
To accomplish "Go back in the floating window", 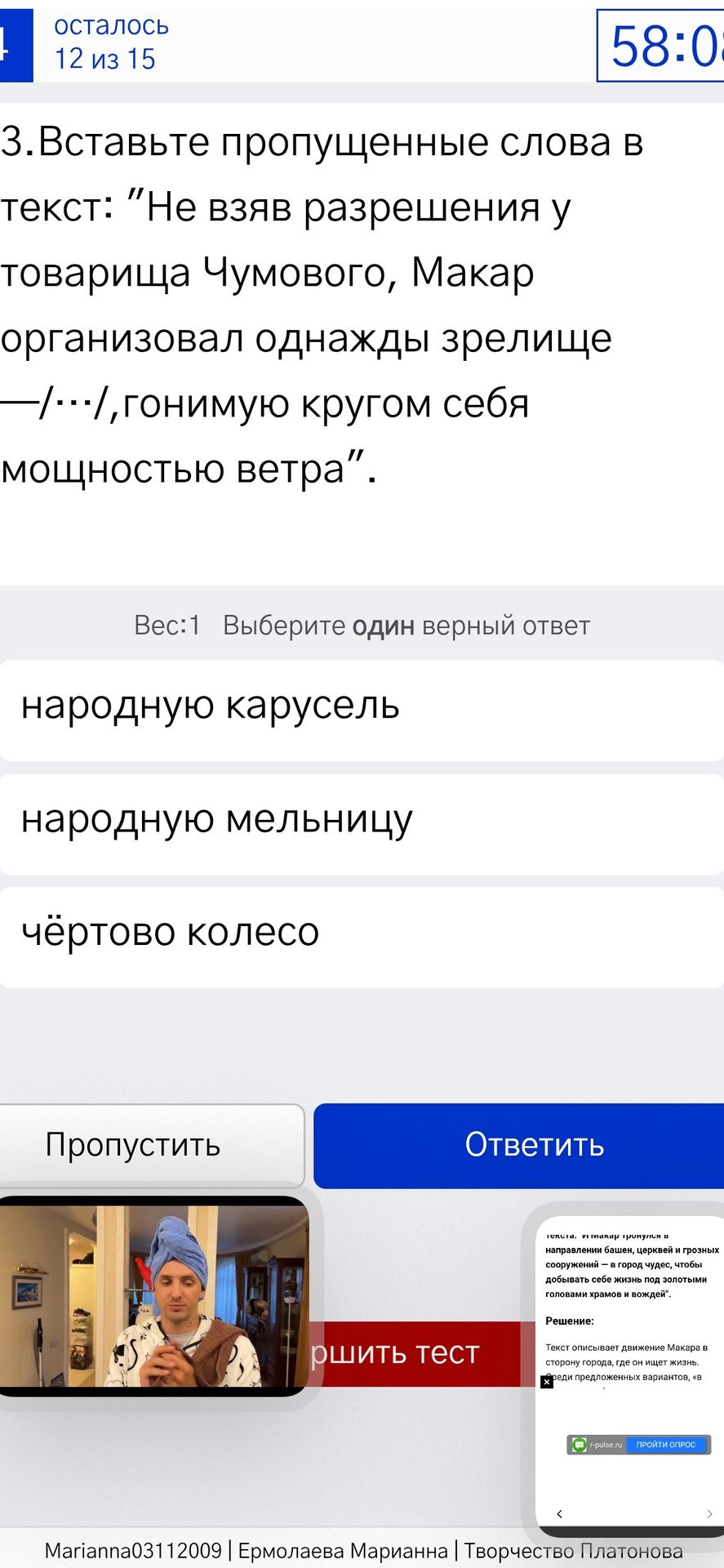I will click(559, 1513).
